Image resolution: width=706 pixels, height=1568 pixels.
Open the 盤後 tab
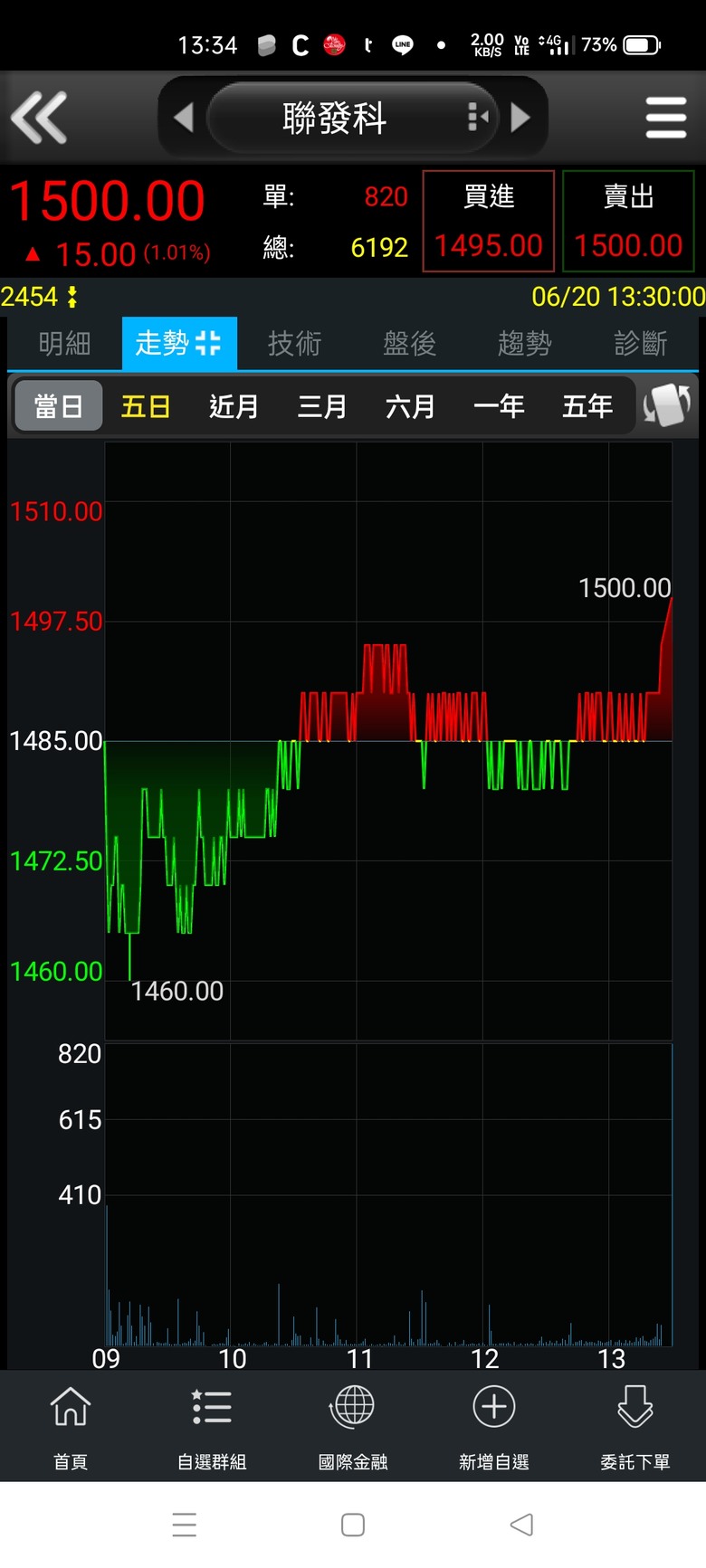[409, 344]
